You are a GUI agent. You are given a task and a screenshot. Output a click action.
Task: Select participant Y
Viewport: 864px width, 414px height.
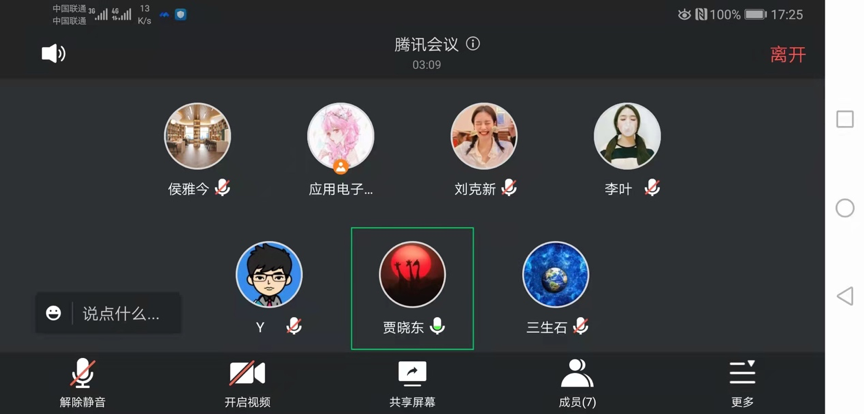click(269, 275)
